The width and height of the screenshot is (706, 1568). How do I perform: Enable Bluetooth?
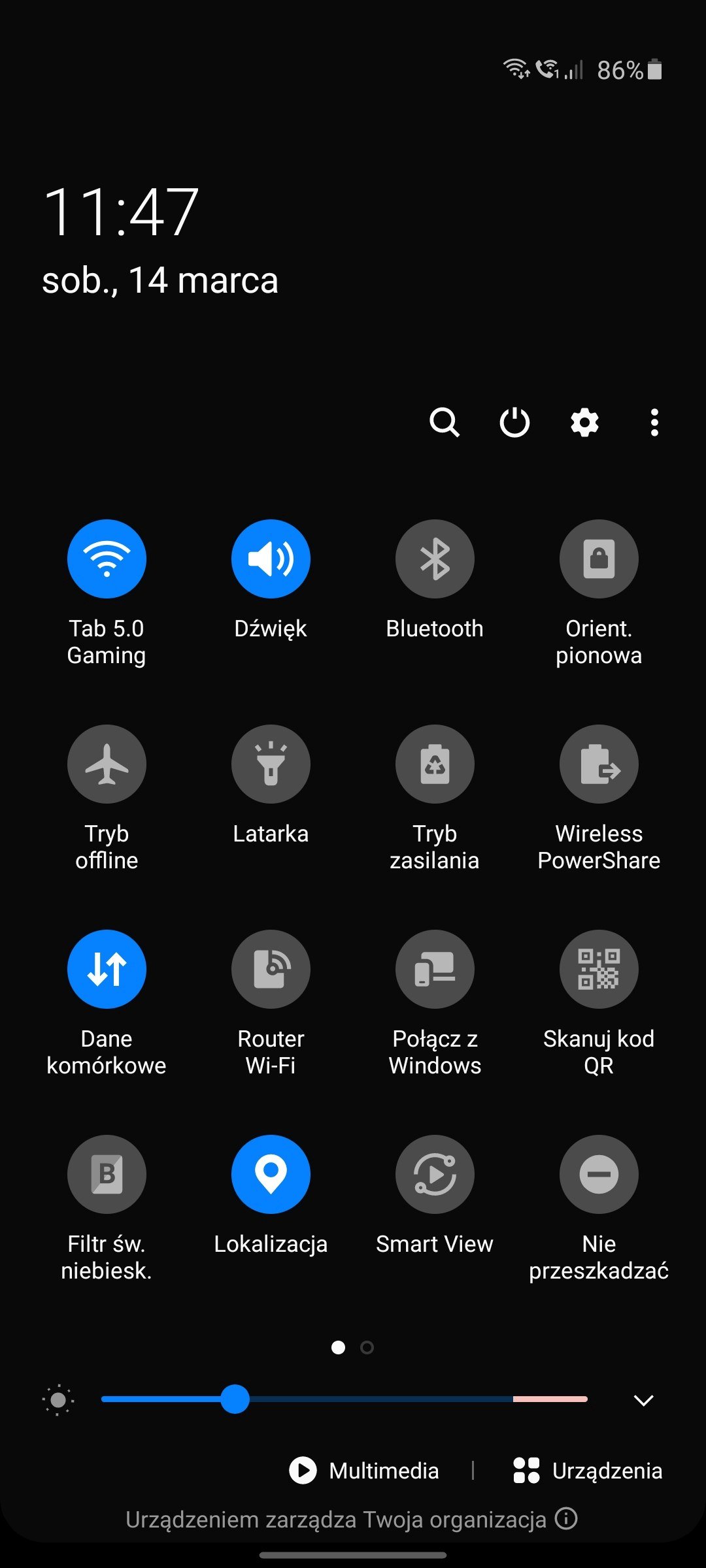pyautogui.click(x=435, y=559)
